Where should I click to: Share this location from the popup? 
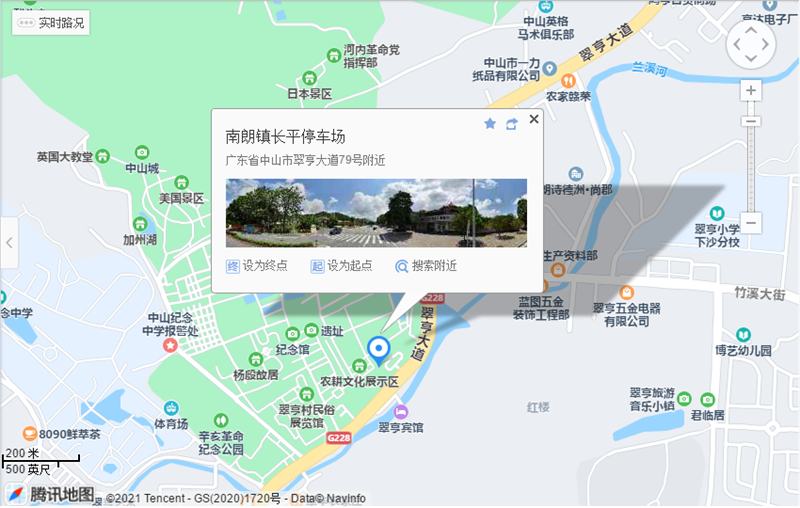512,124
